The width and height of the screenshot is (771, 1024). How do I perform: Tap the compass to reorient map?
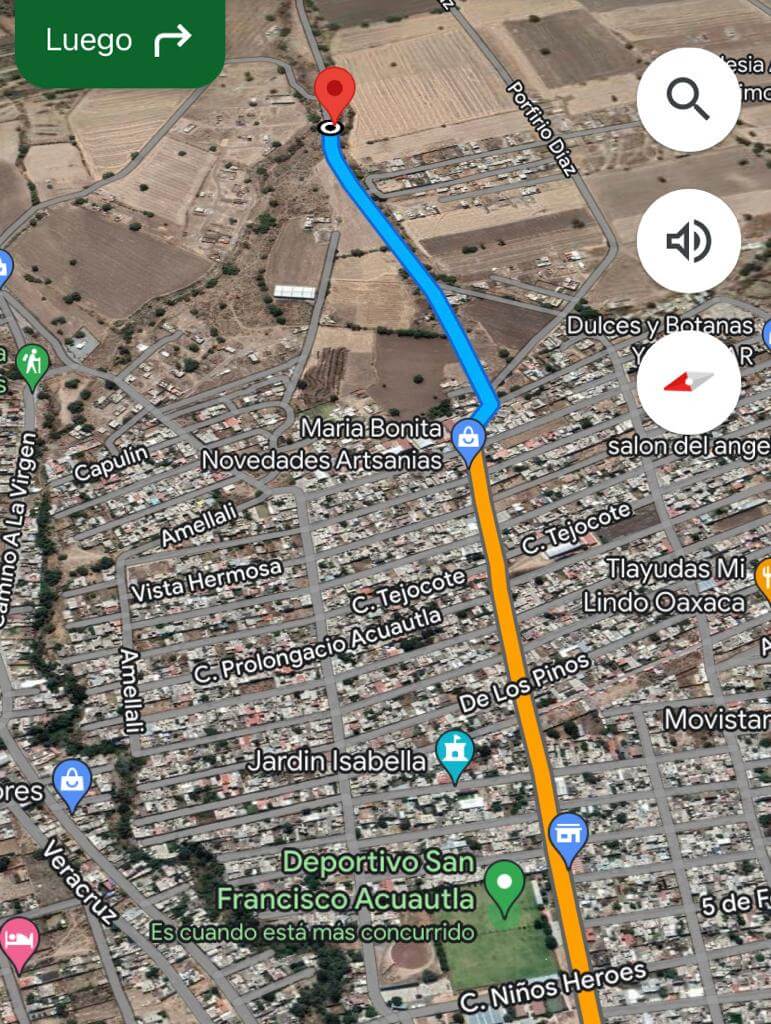click(x=688, y=383)
